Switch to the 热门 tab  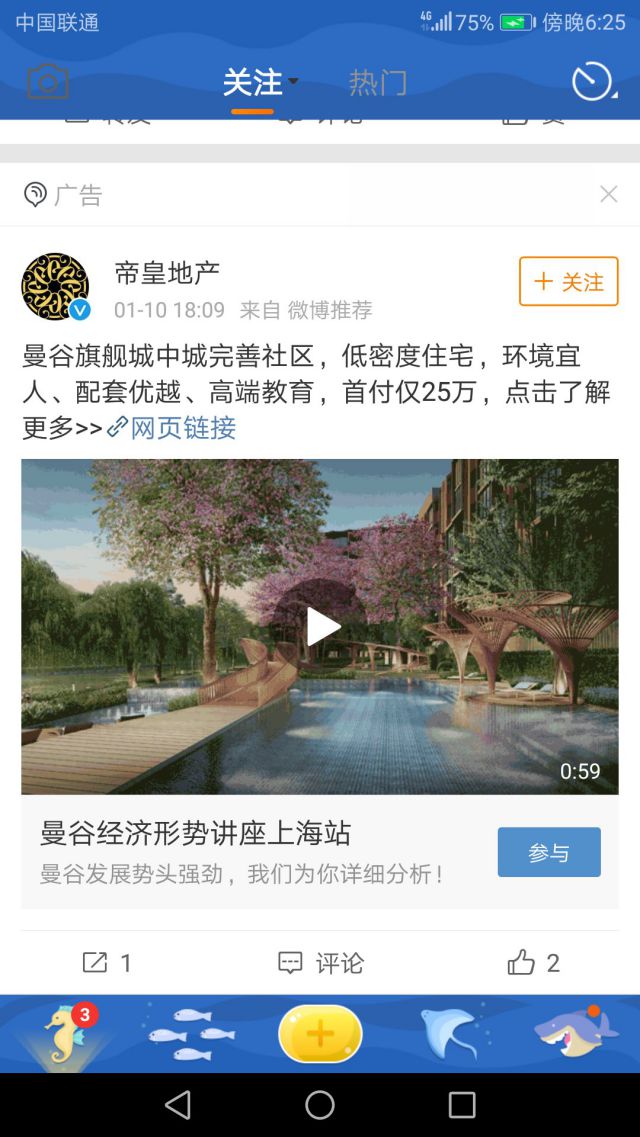[x=377, y=83]
